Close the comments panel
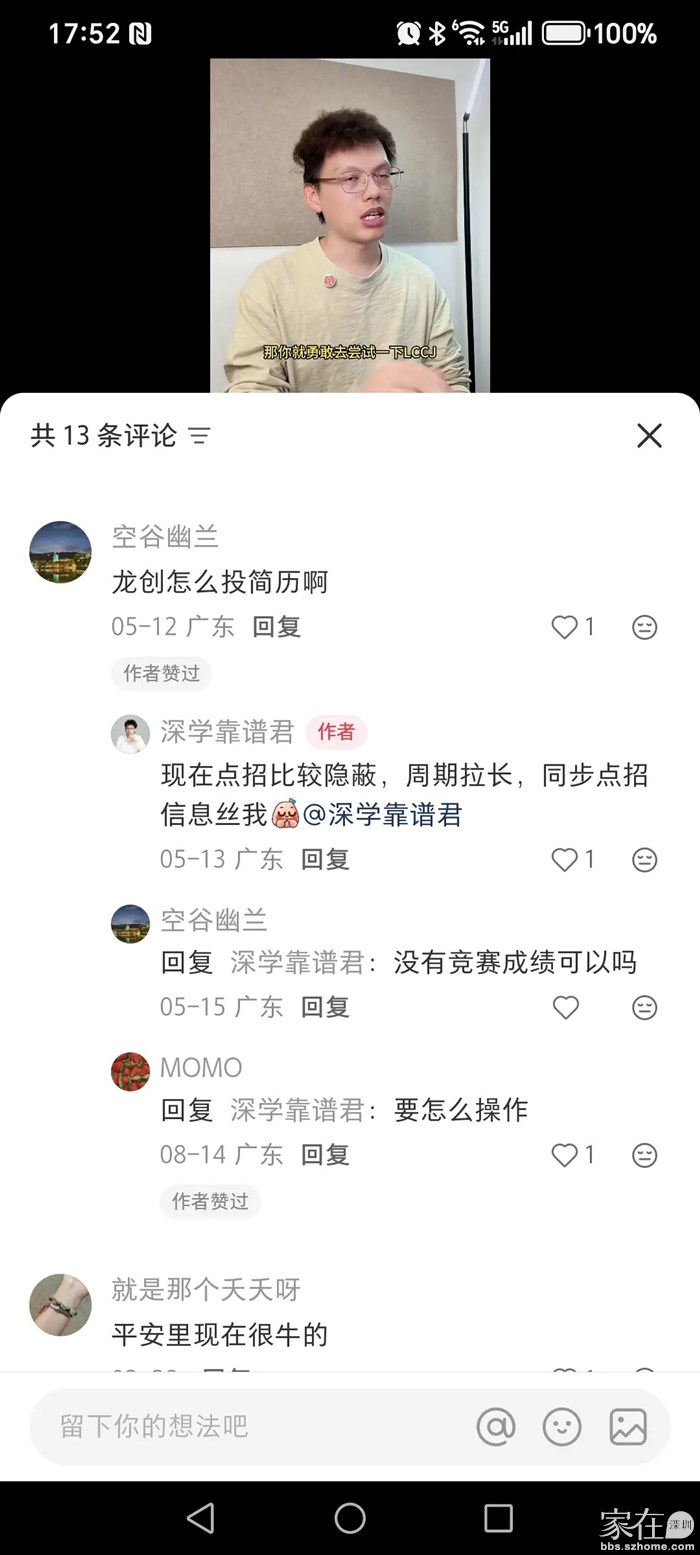Image resolution: width=700 pixels, height=1555 pixels. tap(649, 435)
